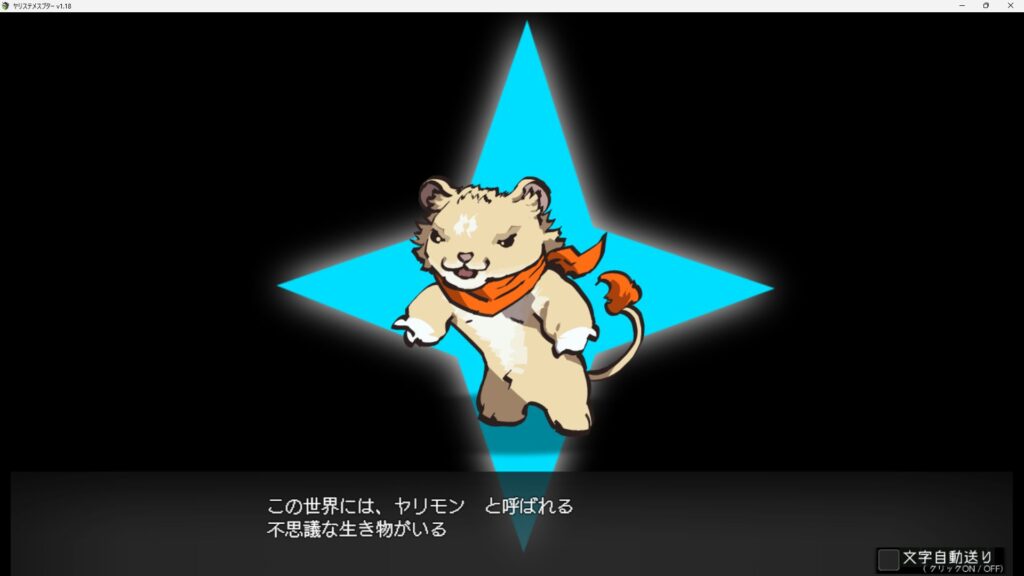Toggle the 文字自動送り auto-advance checkbox
Image resolution: width=1024 pixels, height=576 pixels.
[x=888, y=559]
